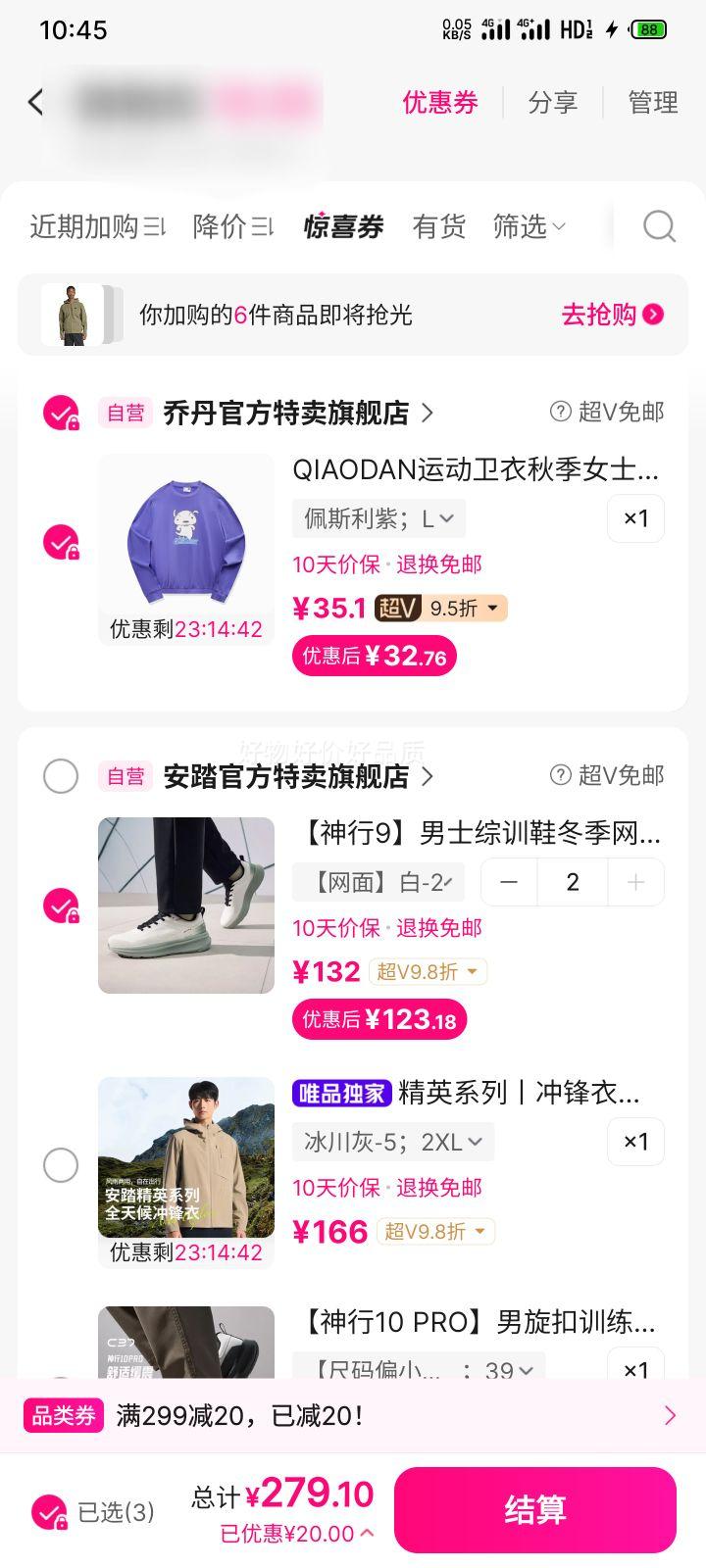The image size is (706, 1568).
Task: Search within the cart
Action: pos(659,226)
